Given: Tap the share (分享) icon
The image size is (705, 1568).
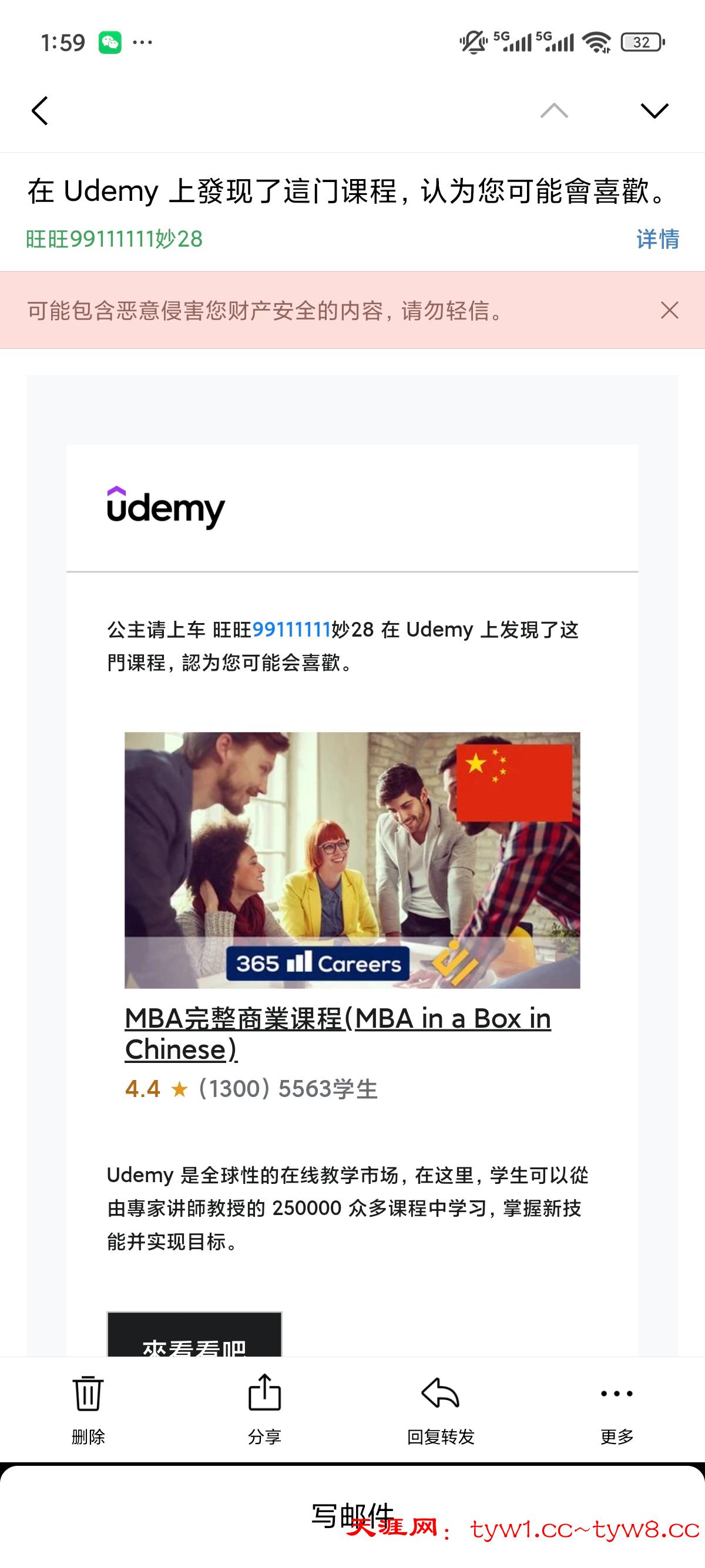Looking at the screenshot, I should [264, 1394].
